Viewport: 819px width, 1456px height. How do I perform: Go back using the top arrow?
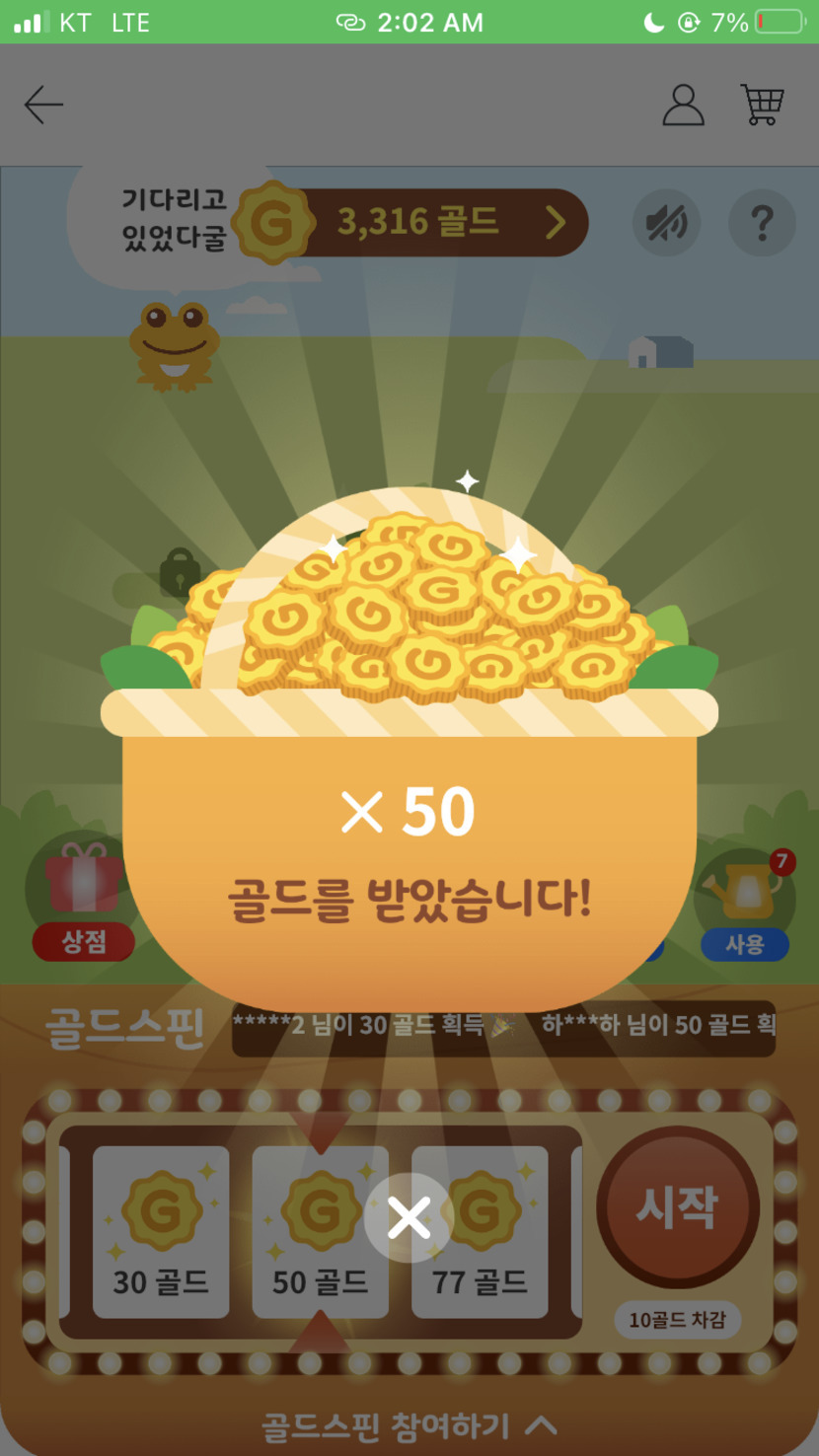(x=43, y=105)
